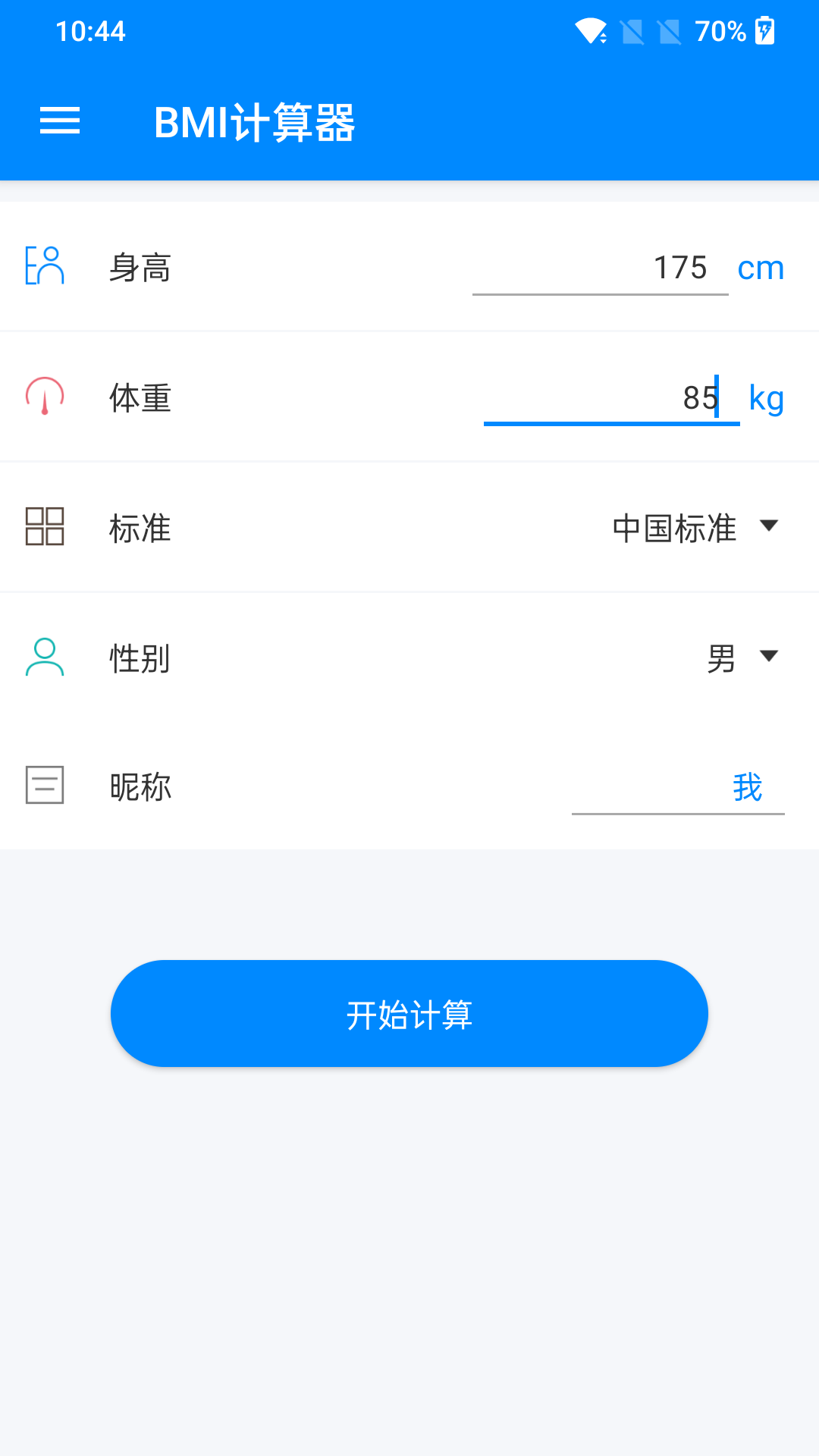Open the navigation drawer menu
This screenshot has width=819, height=1456.
[60, 121]
